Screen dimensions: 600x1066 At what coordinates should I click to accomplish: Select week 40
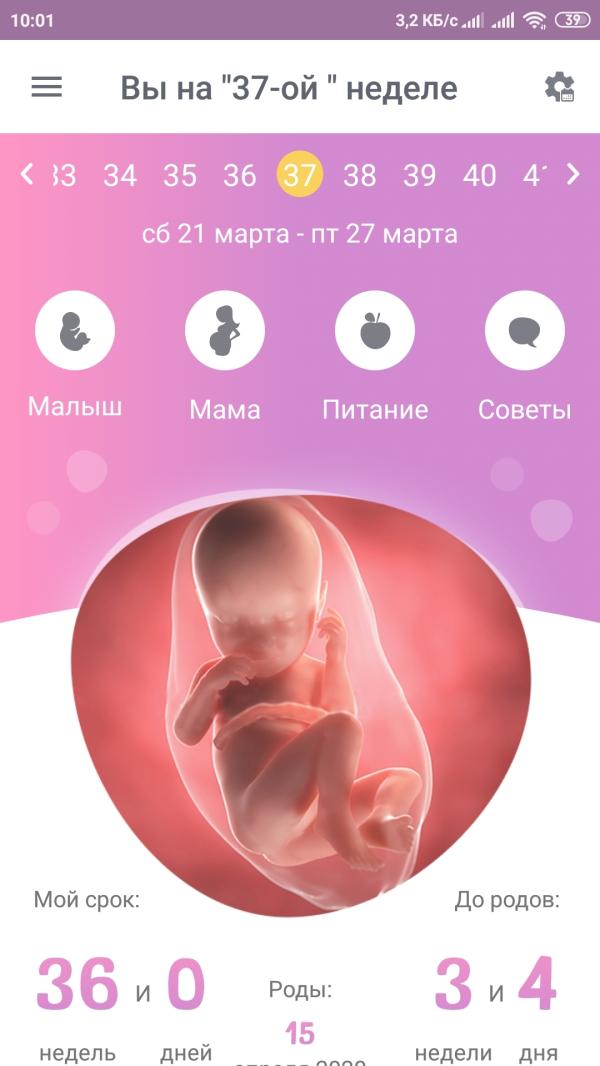pos(479,176)
